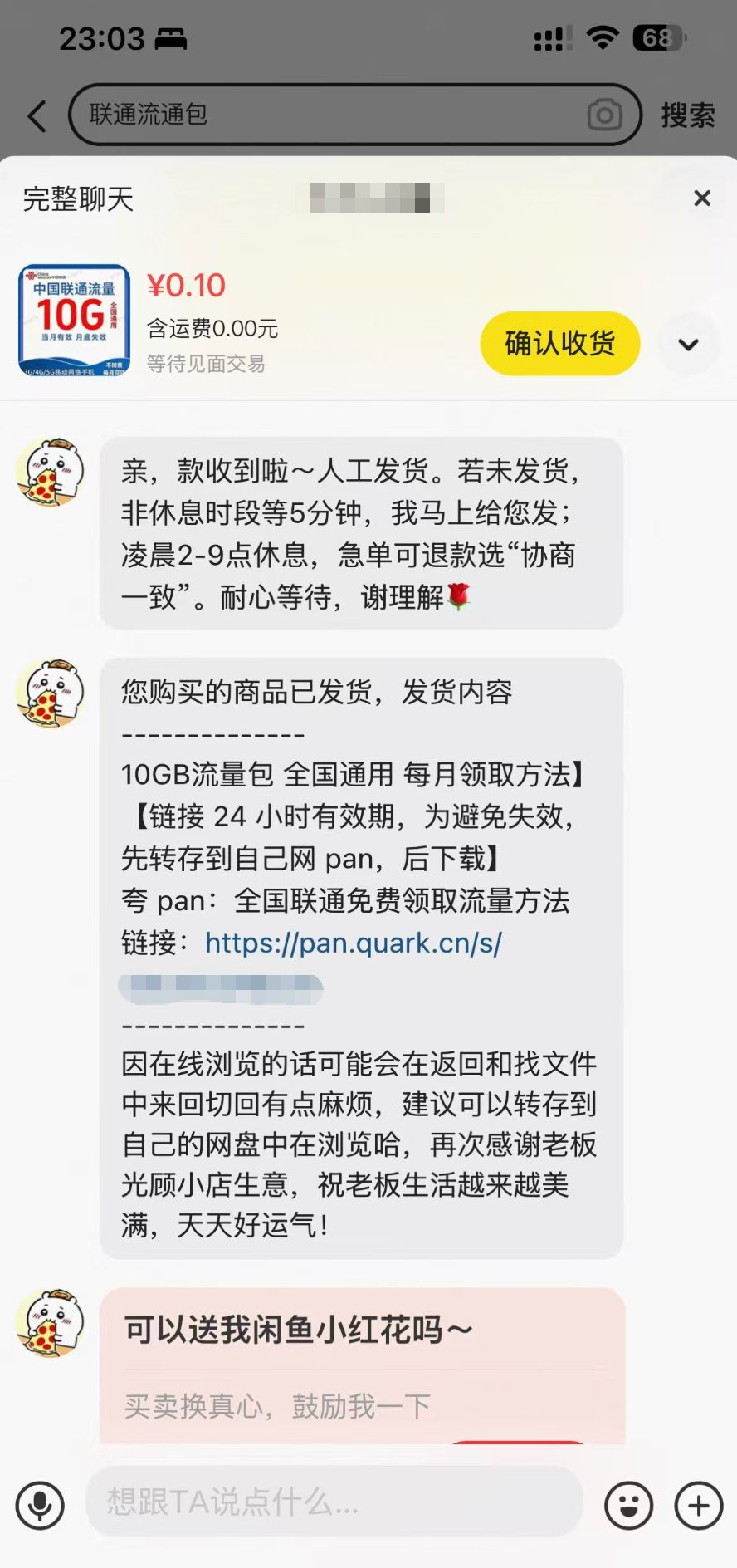Focus the 想跟TA说点什么 message field

click(334, 1502)
